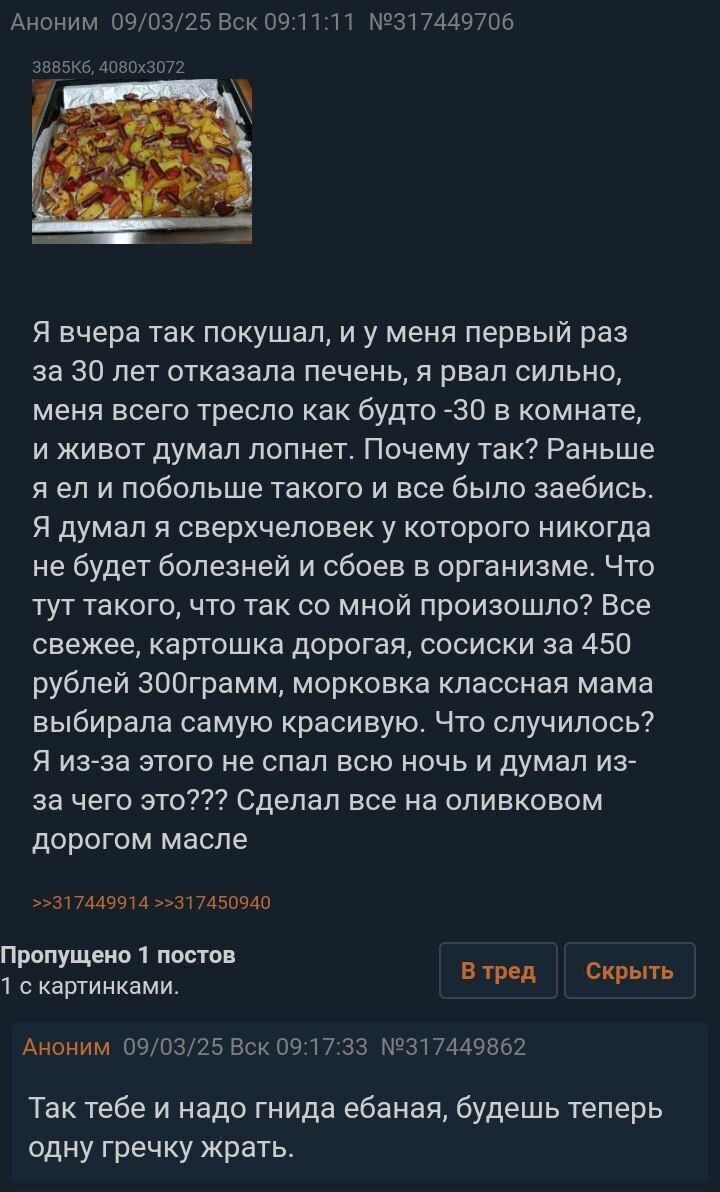Follow reply link >>317450940
The image size is (720, 1192).
(213, 903)
